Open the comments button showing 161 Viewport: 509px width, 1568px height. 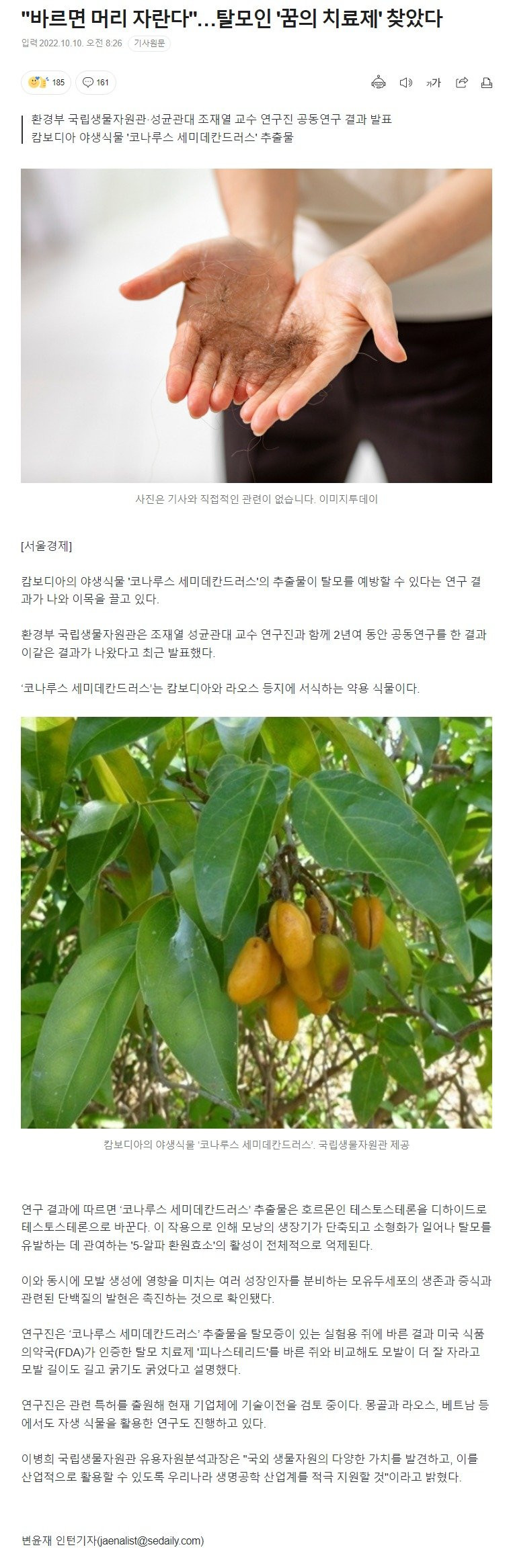click(x=95, y=83)
